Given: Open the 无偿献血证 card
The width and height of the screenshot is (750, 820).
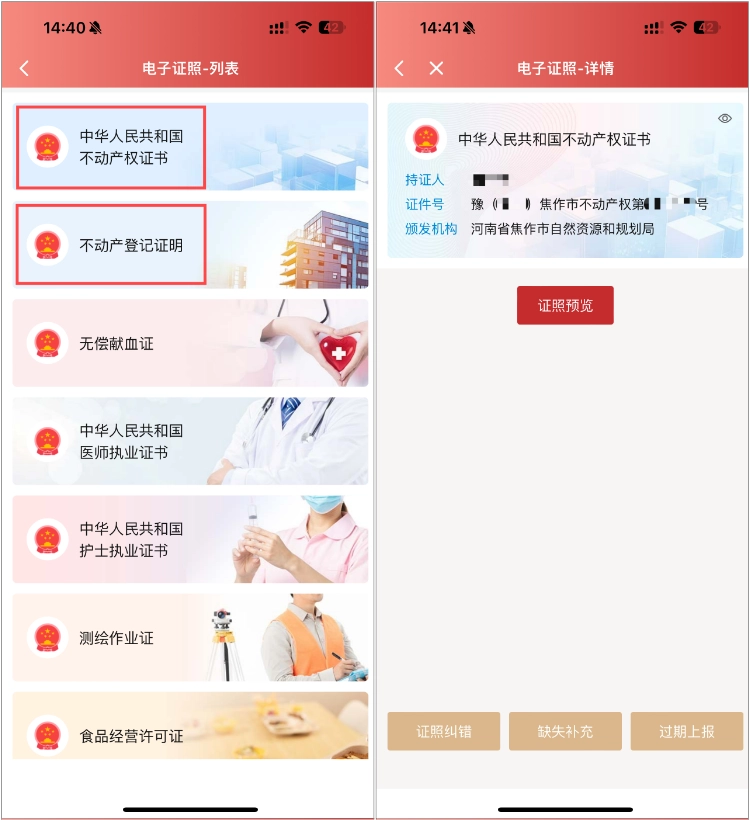Looking at the screenshot, I should pos(190,343).
